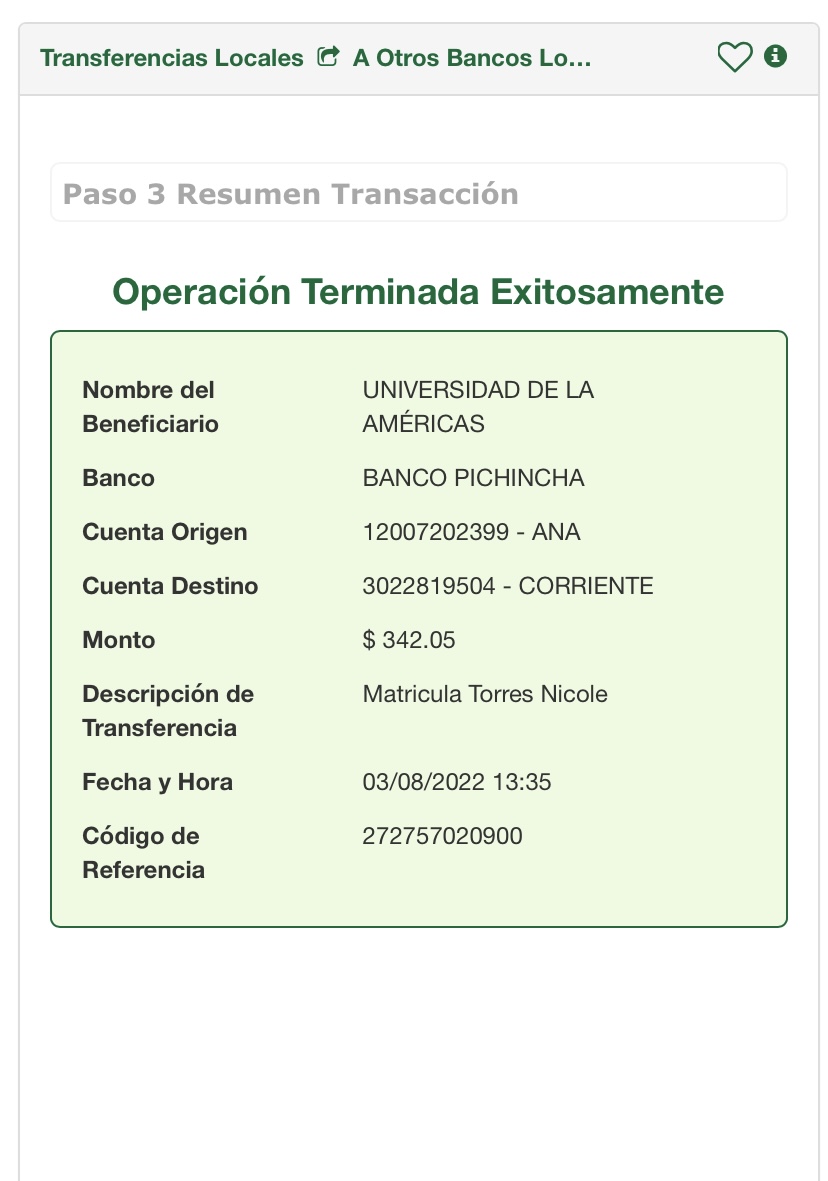Add this transfer to favorites with the heart
Image resolution: width=828 pixels, height=1181 pixels.
[734, 58]
